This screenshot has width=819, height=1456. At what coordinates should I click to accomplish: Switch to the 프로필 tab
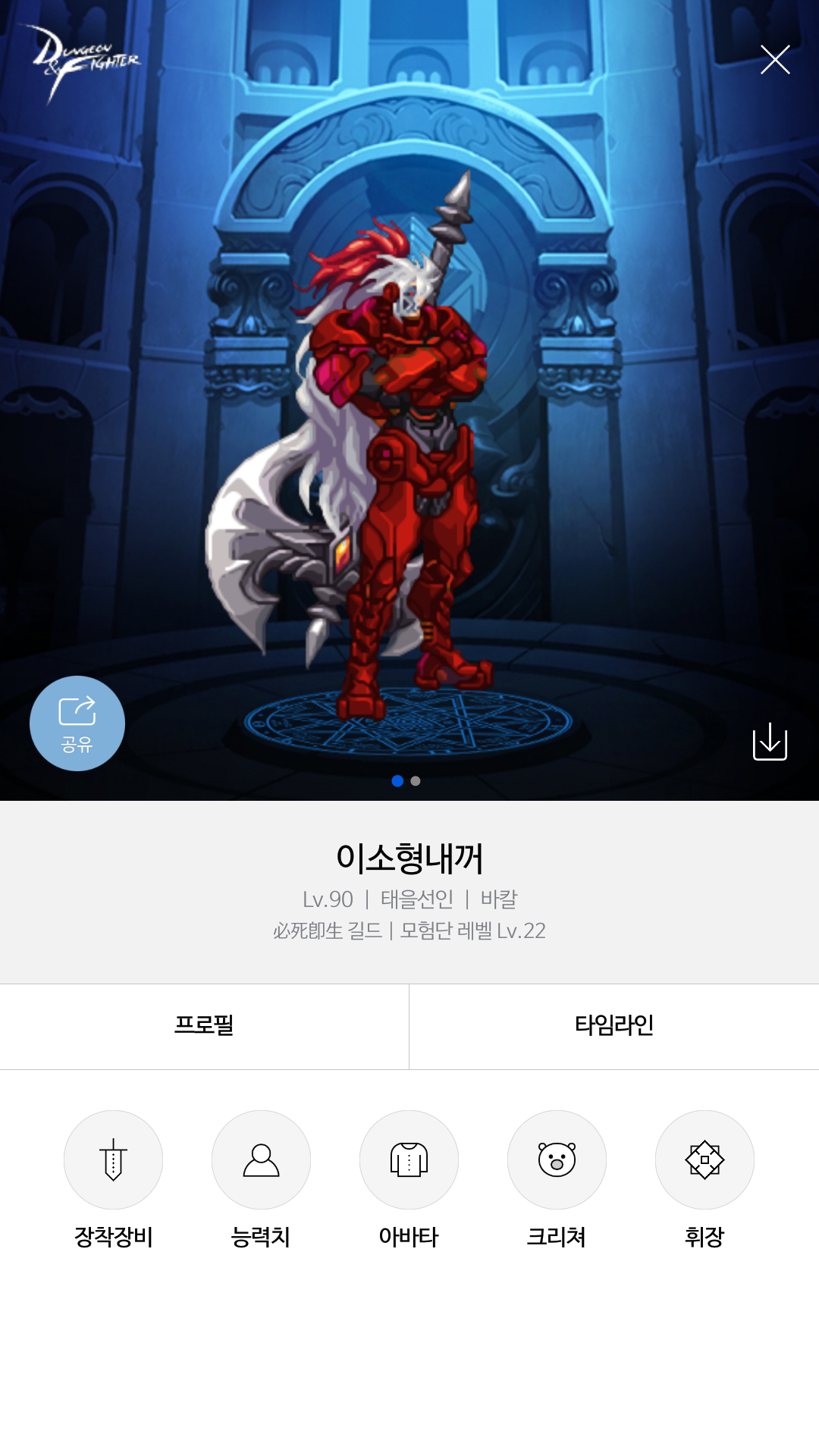coord(204,1026)
